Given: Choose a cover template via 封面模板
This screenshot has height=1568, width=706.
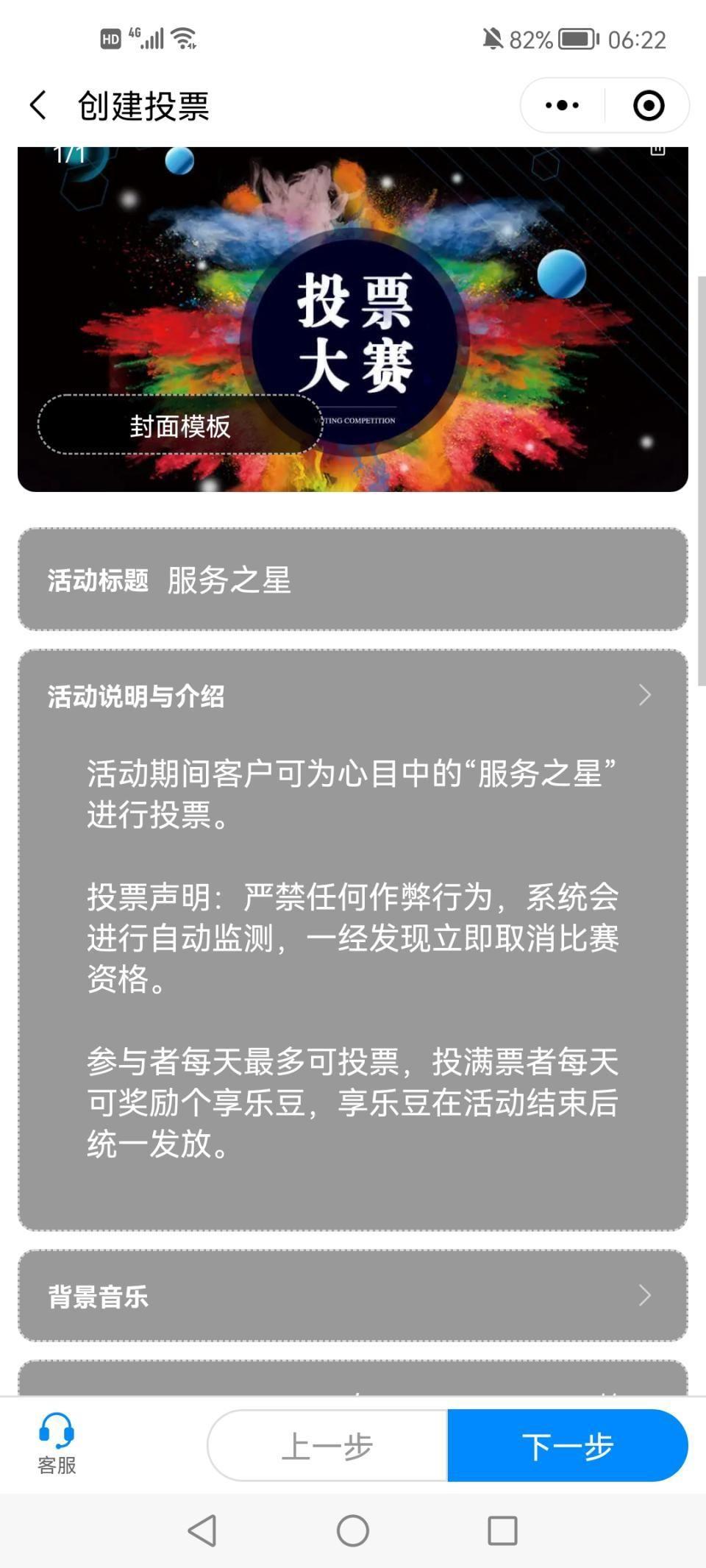Looking at the screenshot, I should pos(180,425).
